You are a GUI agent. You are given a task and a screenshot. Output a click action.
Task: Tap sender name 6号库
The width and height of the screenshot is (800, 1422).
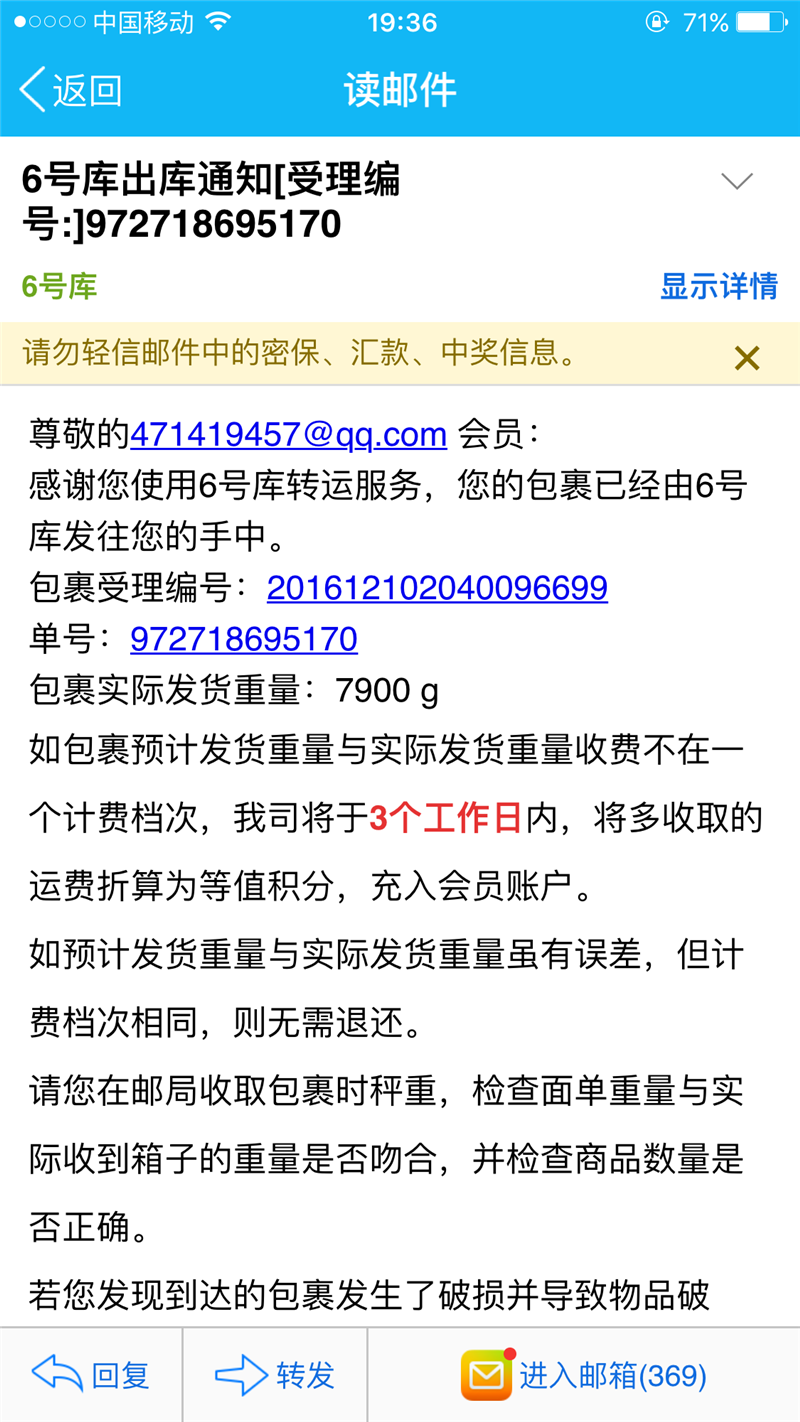pos(59,286)
